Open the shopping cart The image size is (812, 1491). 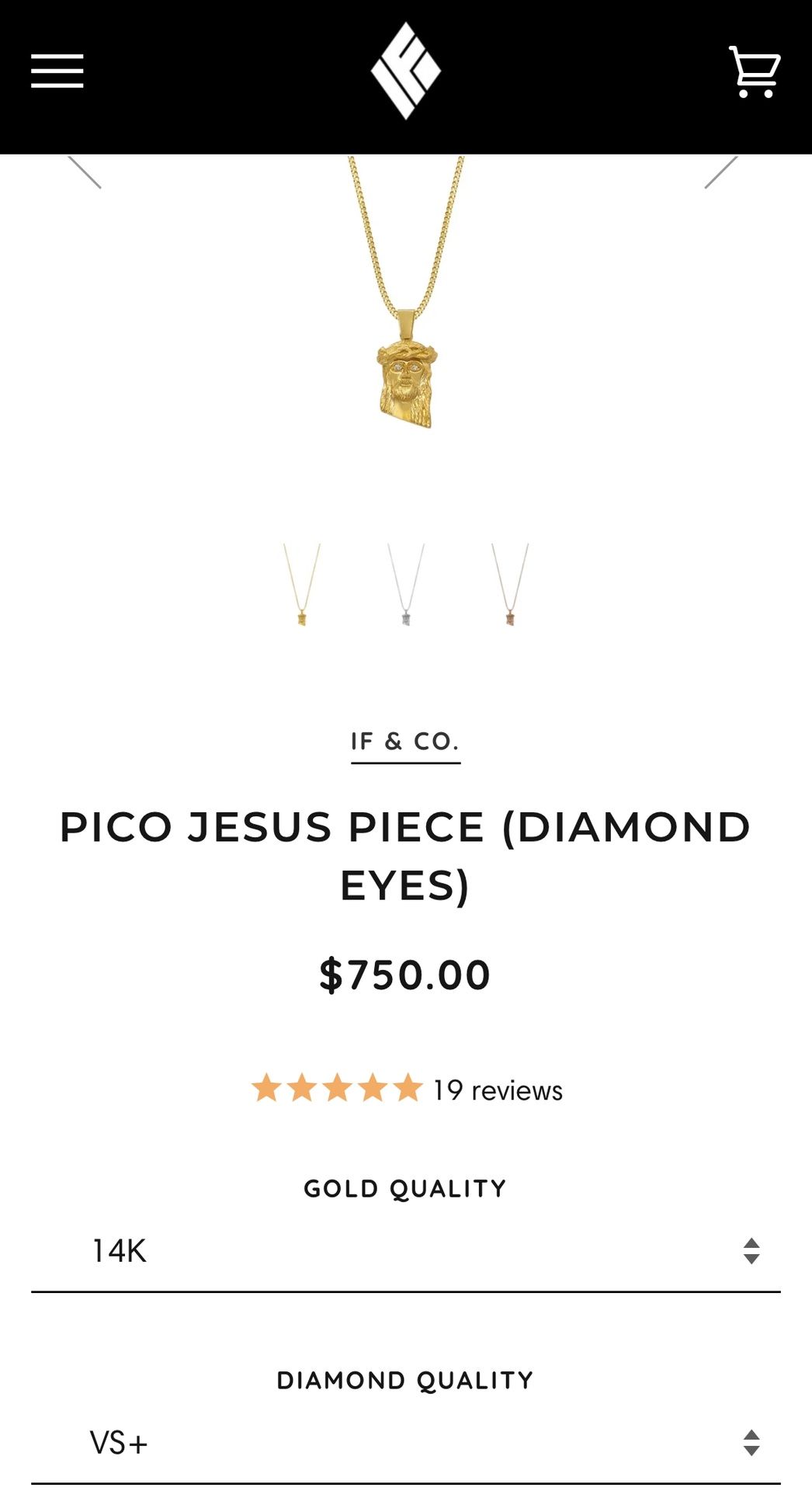pos(754,72)
